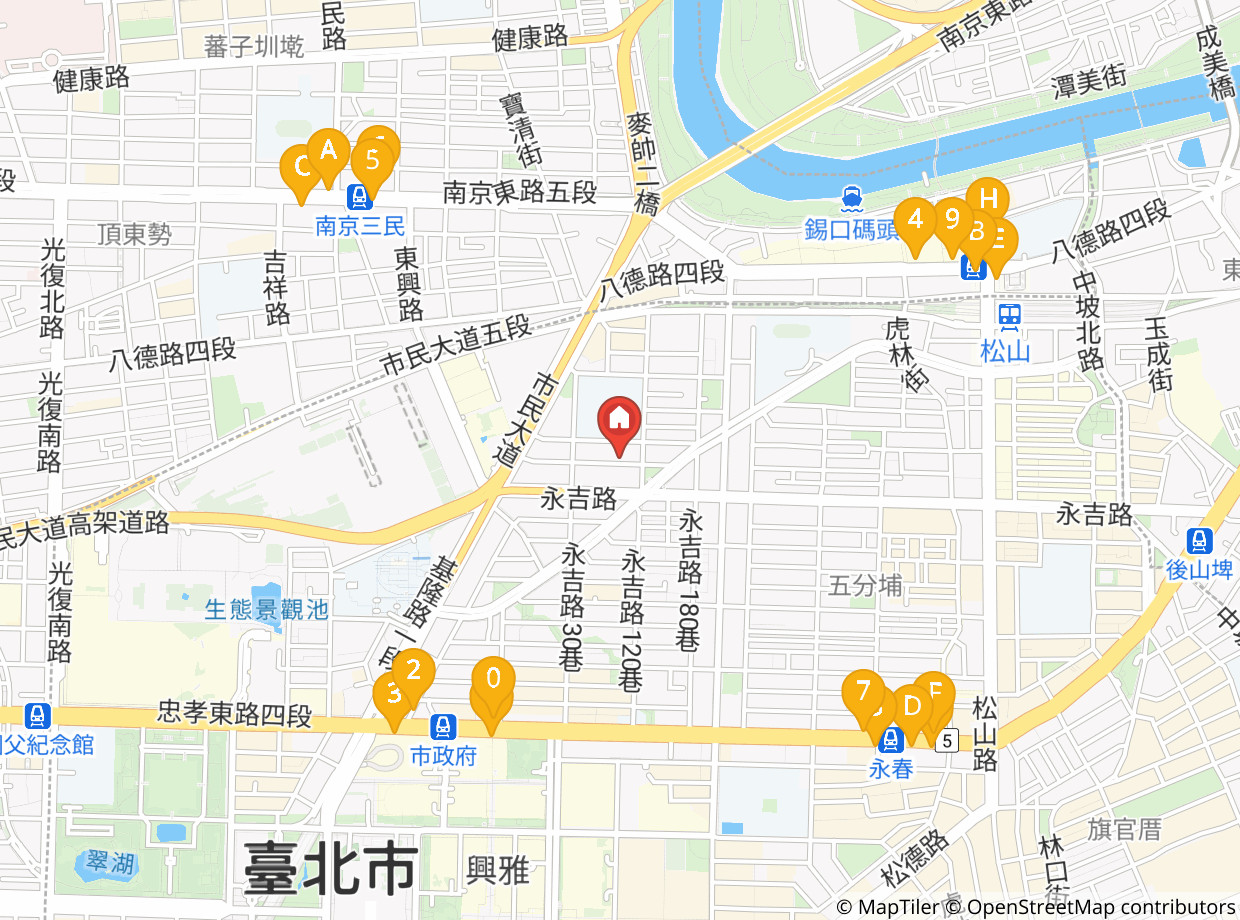
Task: Open map marker H
Action: [x=988, y=196]
